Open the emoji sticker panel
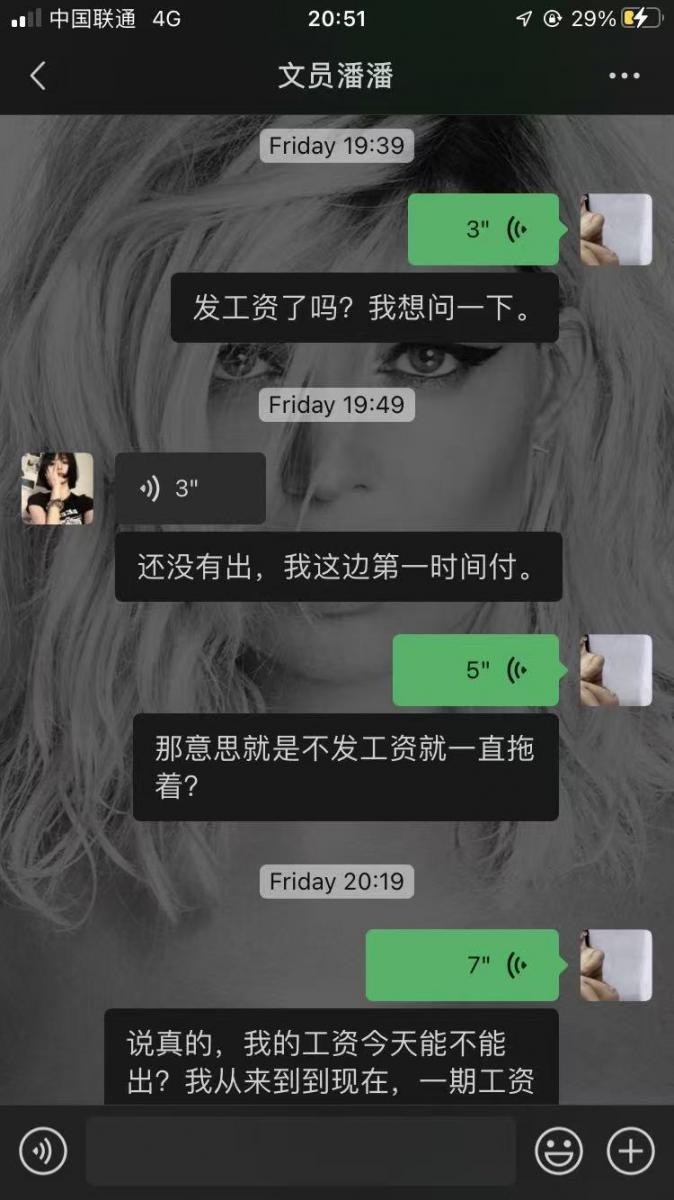 pos(558,1152)
